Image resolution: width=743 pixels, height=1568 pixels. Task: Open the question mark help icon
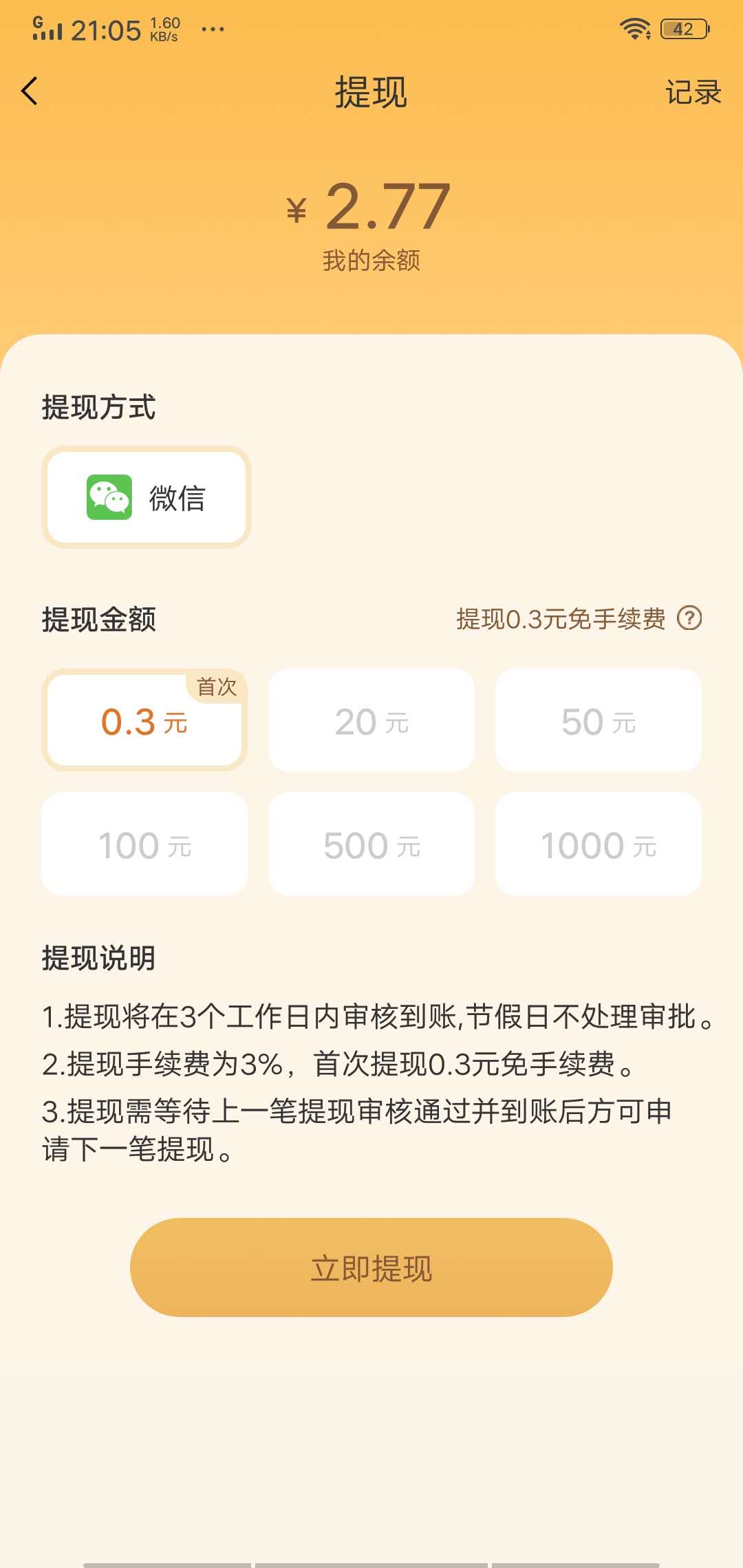point(689,620)
